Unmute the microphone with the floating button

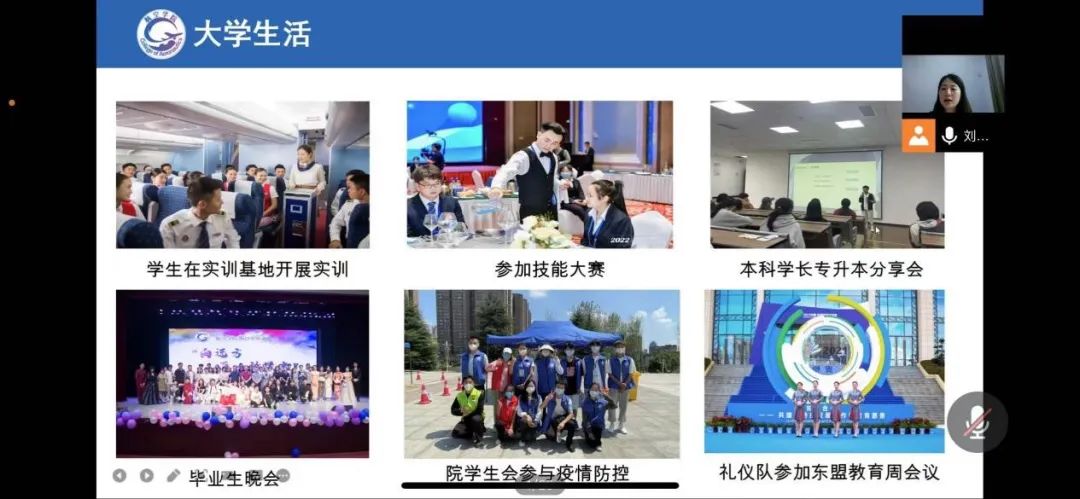click(x=977, y=421)
